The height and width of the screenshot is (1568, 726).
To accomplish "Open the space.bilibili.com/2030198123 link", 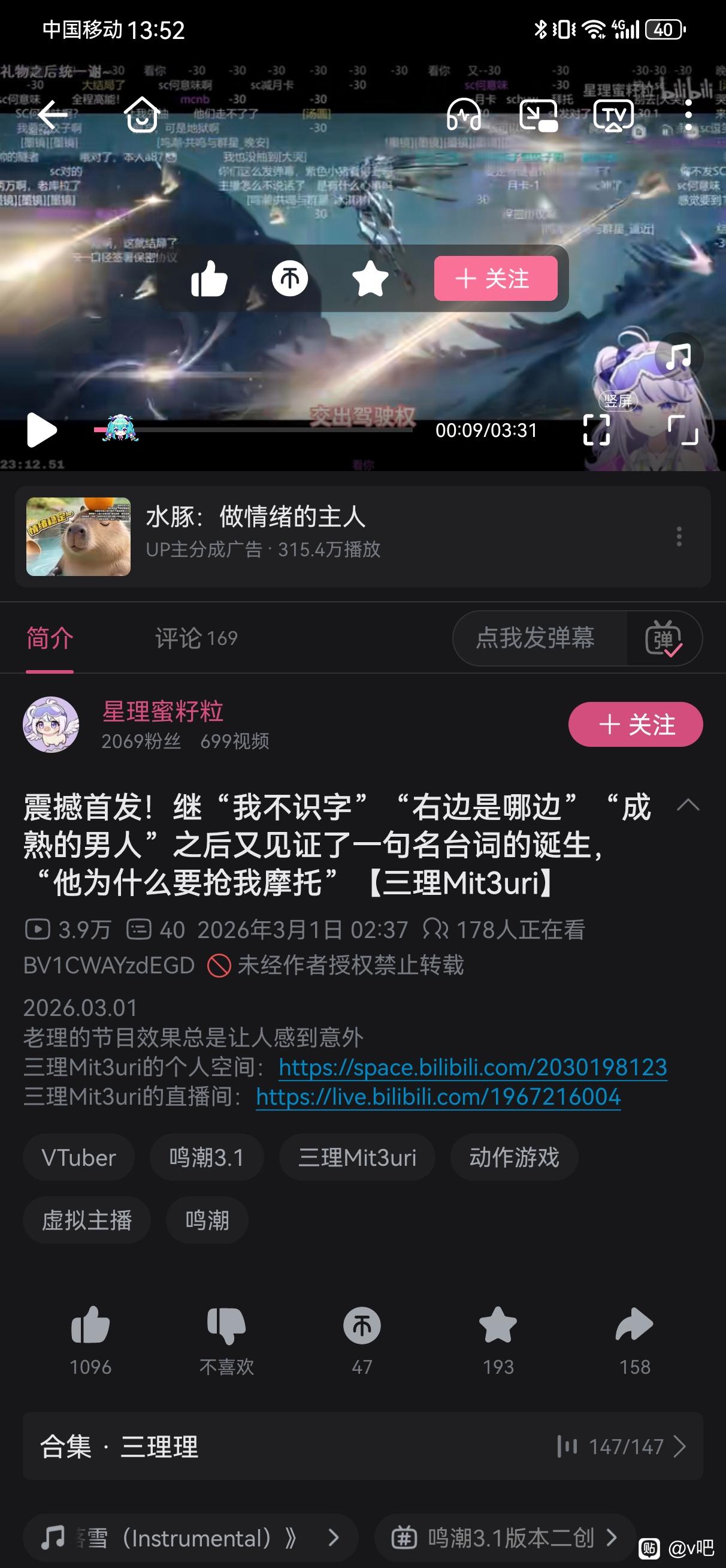I will pos(473,1067).
